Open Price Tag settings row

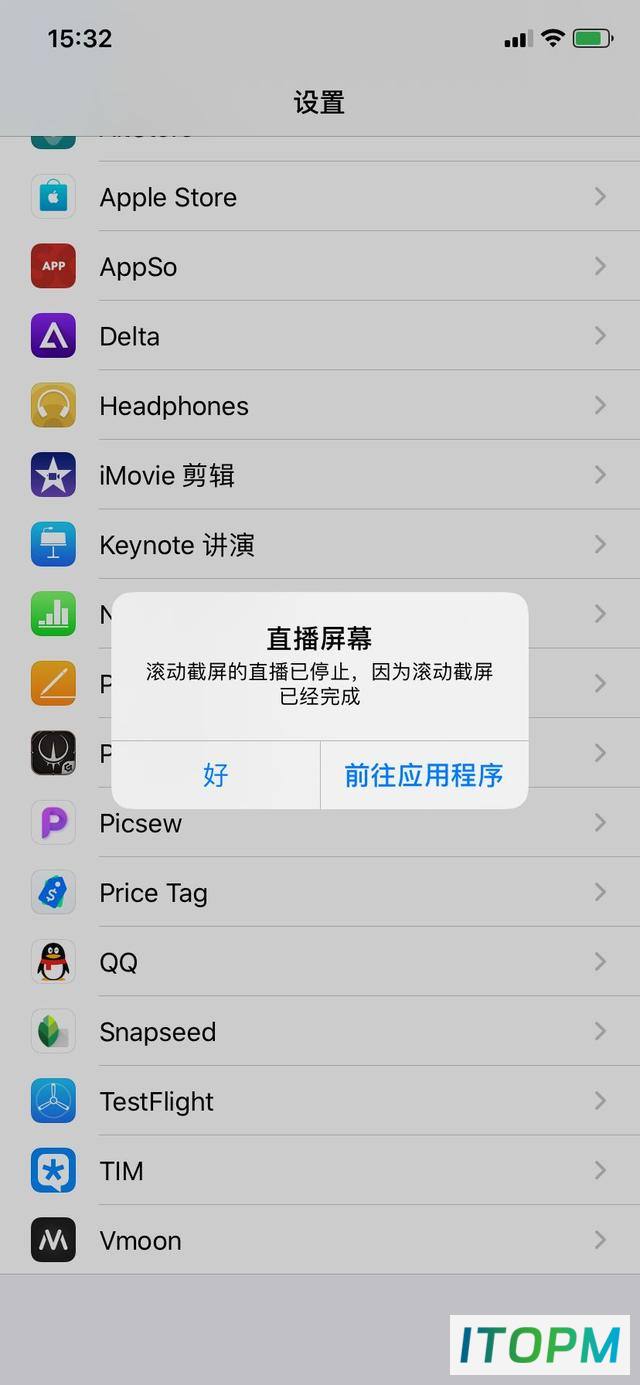point(320,892)
